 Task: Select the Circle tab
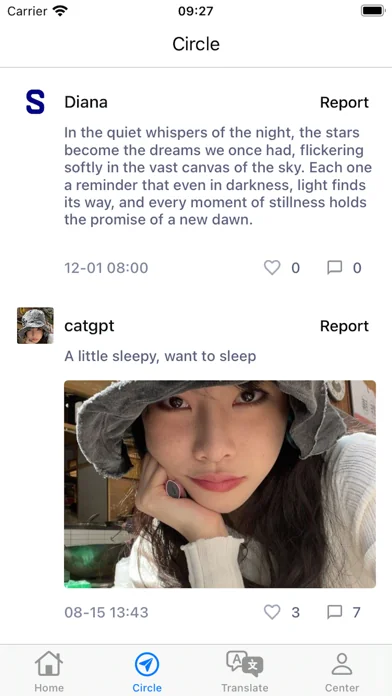click(147, 671)
